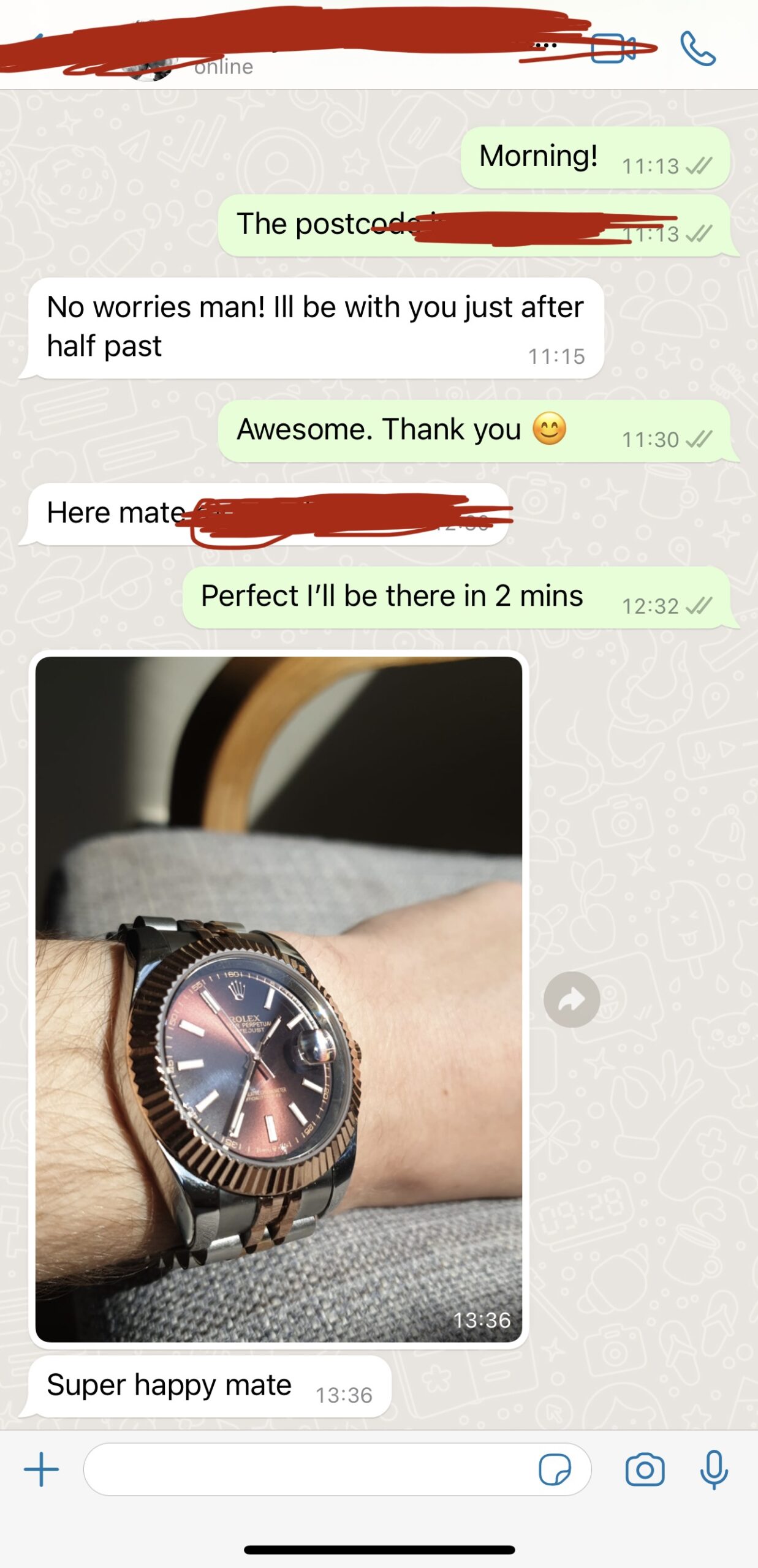The height and width of the screenshot is (1568, 758).
Task: Open the camera to take photo
Action: (x=645, y=1469)
